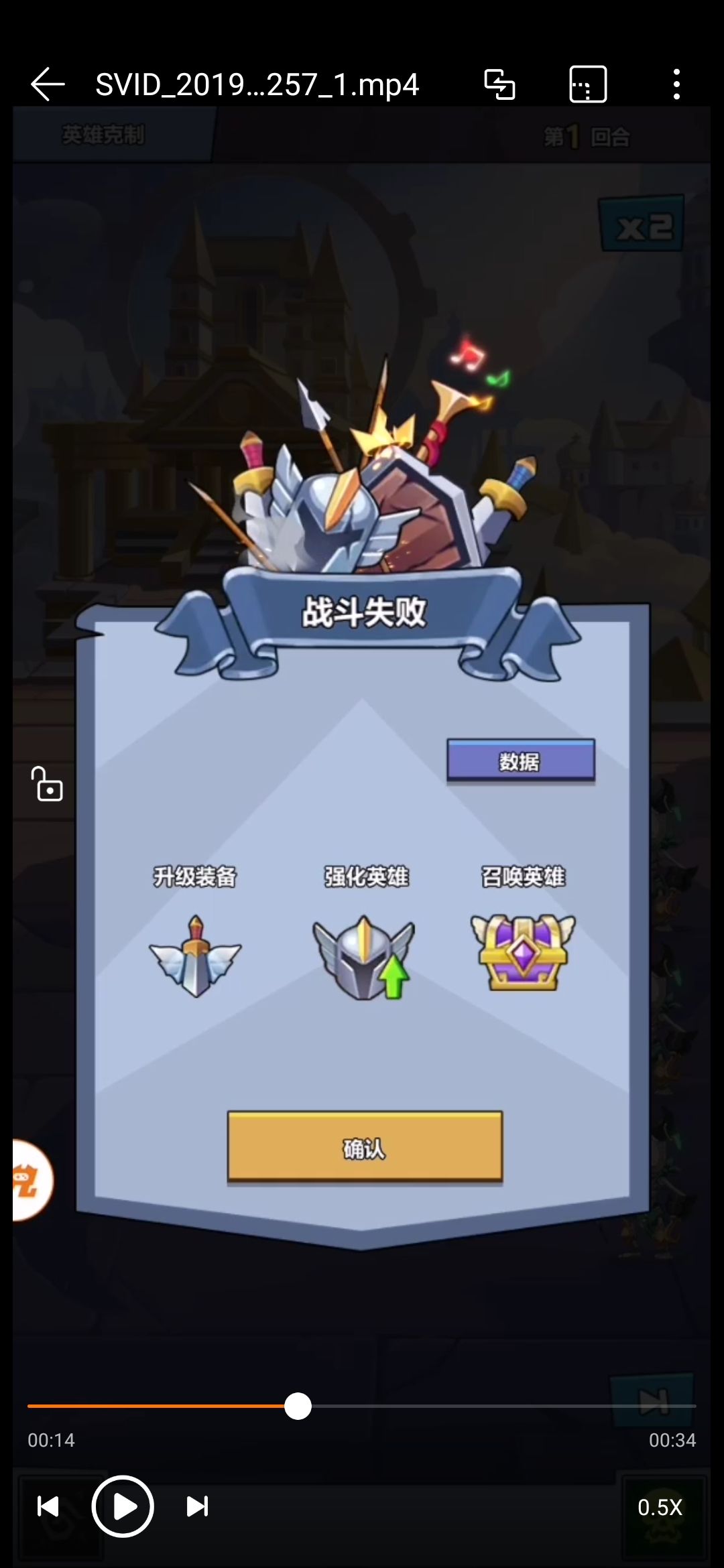Tap the screen cast icon in title bar
724x1568 pixels.
click(499, 84)
